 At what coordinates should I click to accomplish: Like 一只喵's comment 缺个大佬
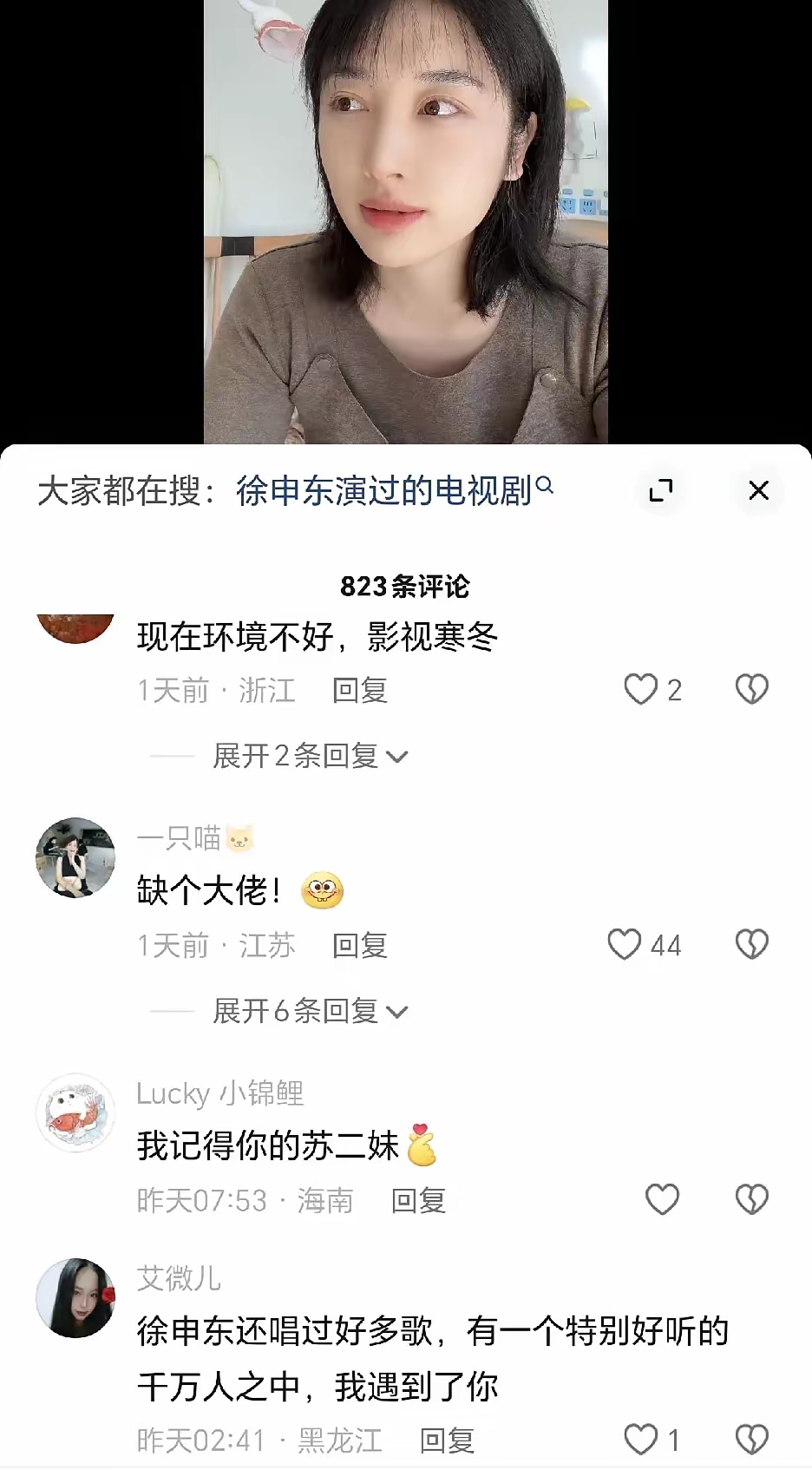coord(625,944)
